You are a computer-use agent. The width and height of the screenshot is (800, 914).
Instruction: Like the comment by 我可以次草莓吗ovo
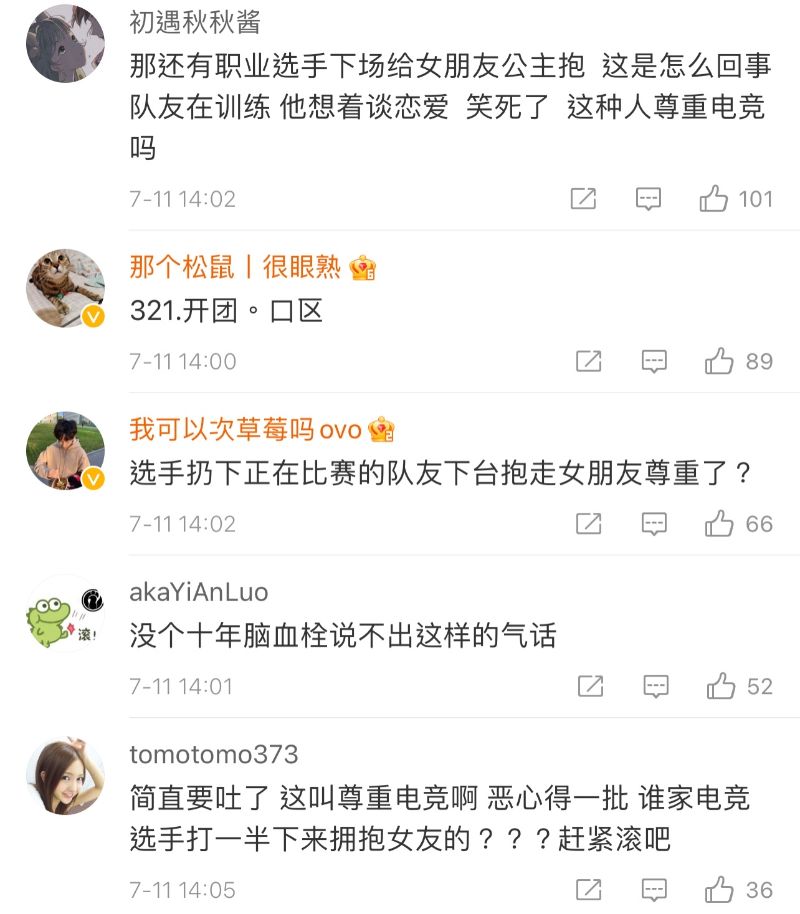pyautogui.click(x=719, y=523)
